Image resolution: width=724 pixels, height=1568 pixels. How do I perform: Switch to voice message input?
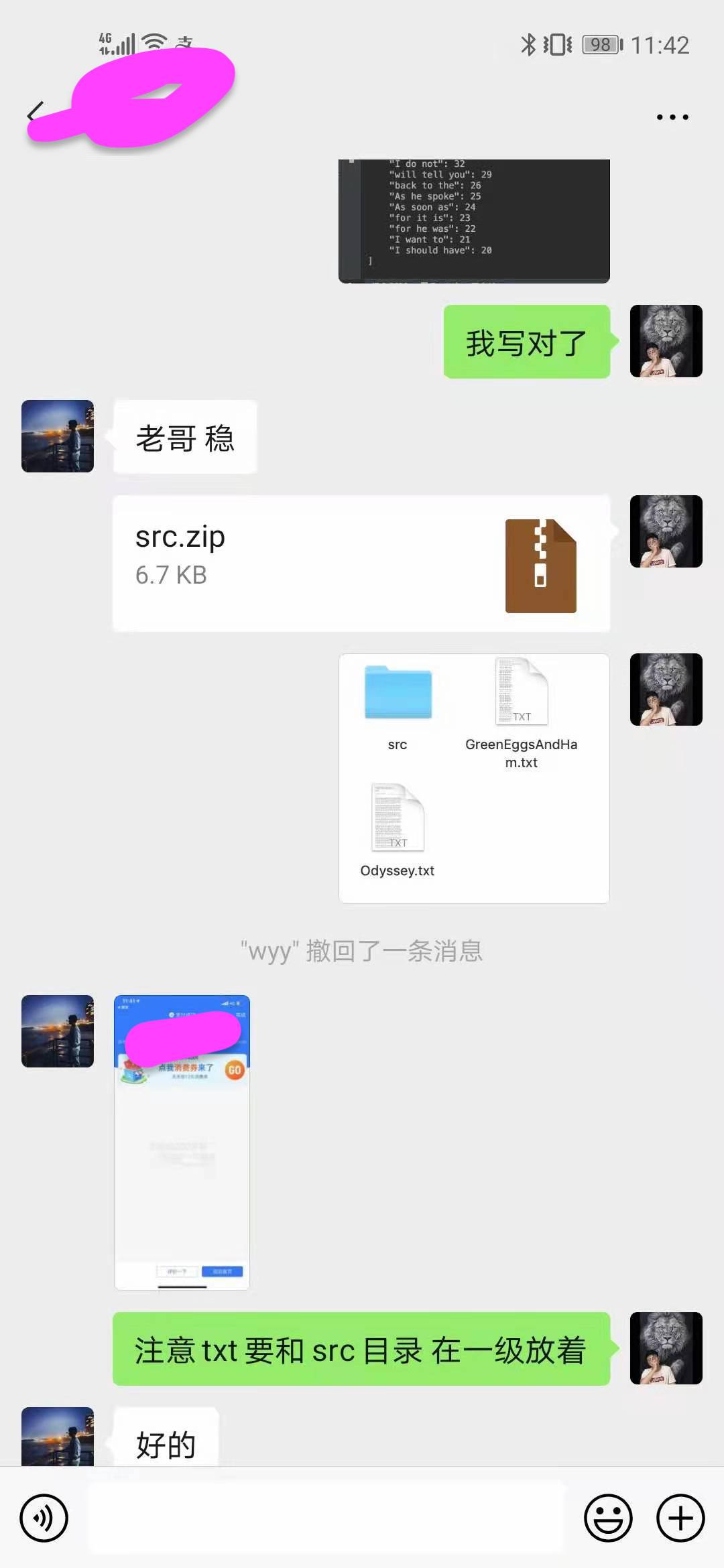[44, 1518]
